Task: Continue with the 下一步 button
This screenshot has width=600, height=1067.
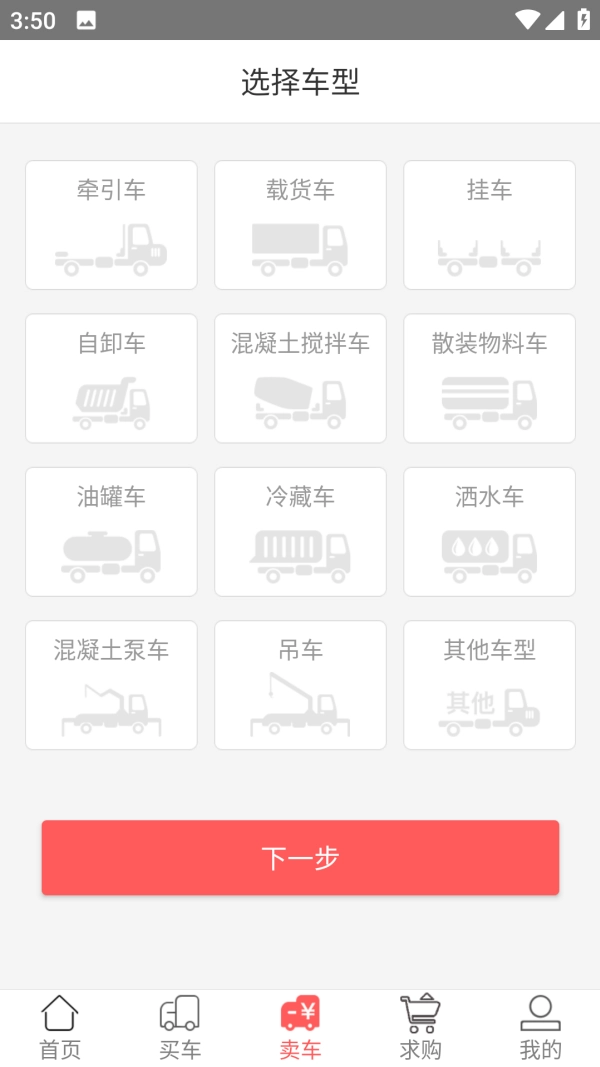Action: 300,858
